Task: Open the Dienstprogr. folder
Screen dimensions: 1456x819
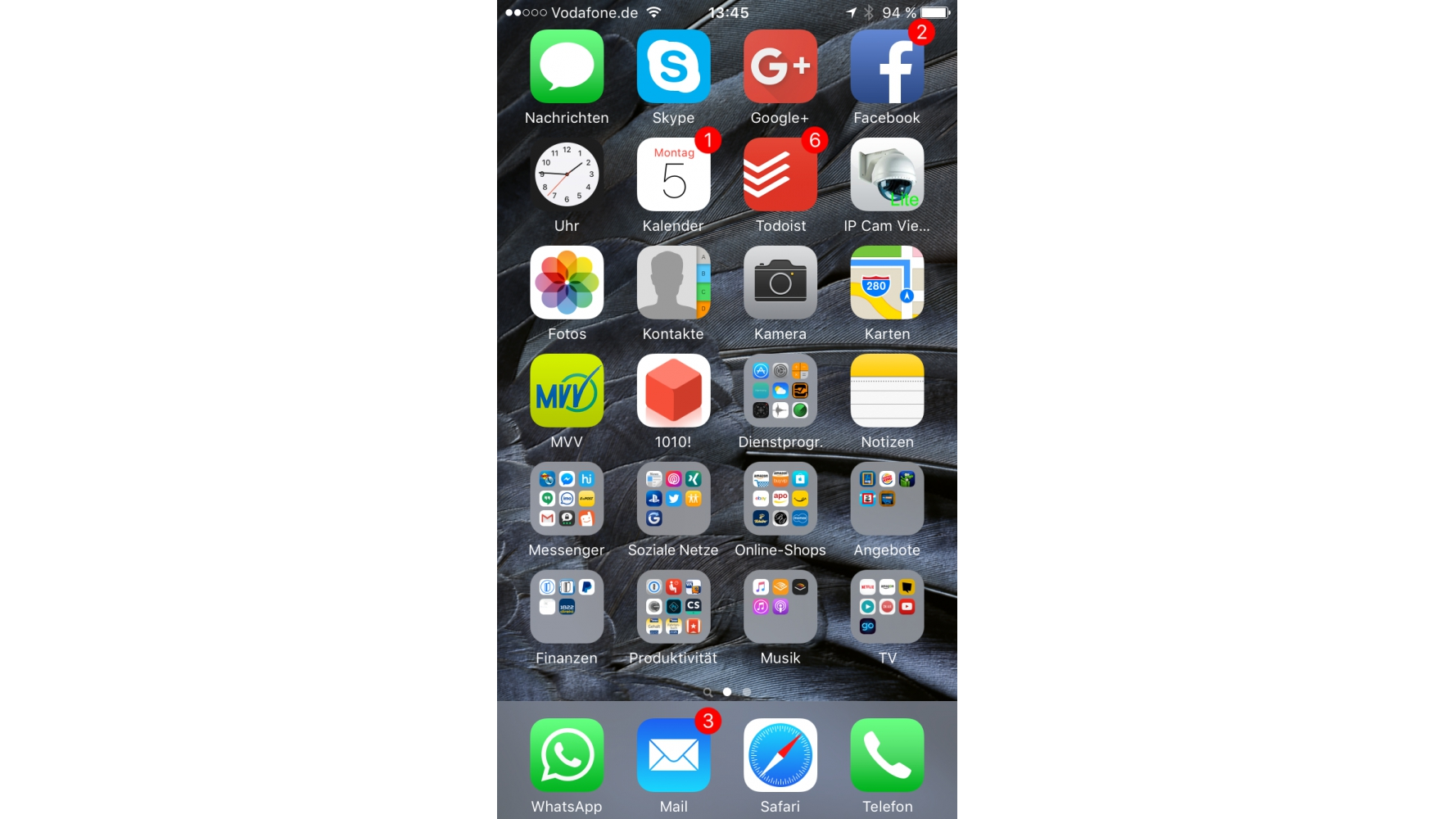Action: (780, 391)
